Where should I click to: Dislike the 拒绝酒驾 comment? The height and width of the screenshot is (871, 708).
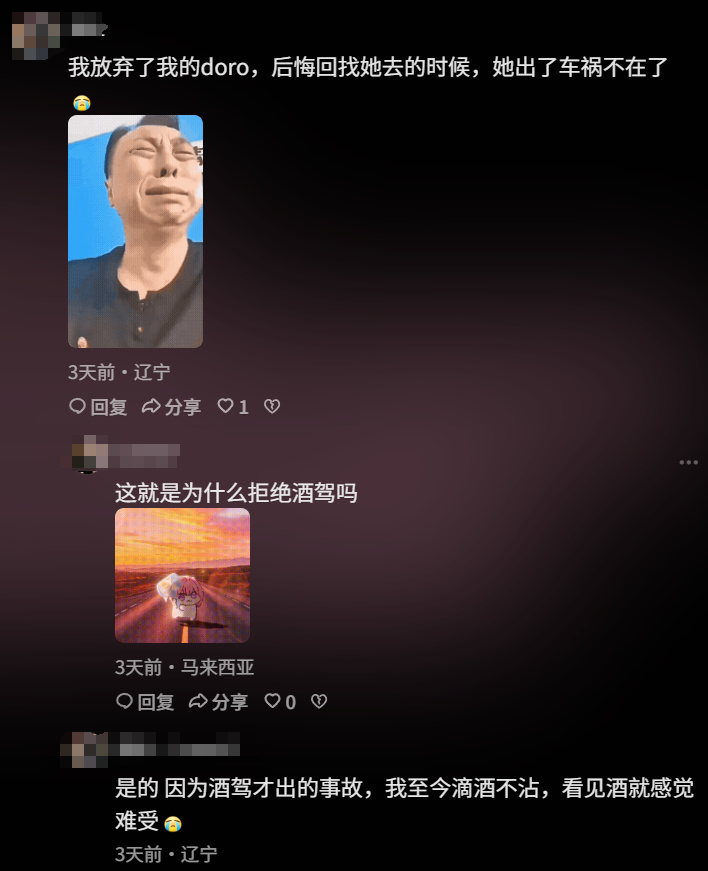click(319, 702)
